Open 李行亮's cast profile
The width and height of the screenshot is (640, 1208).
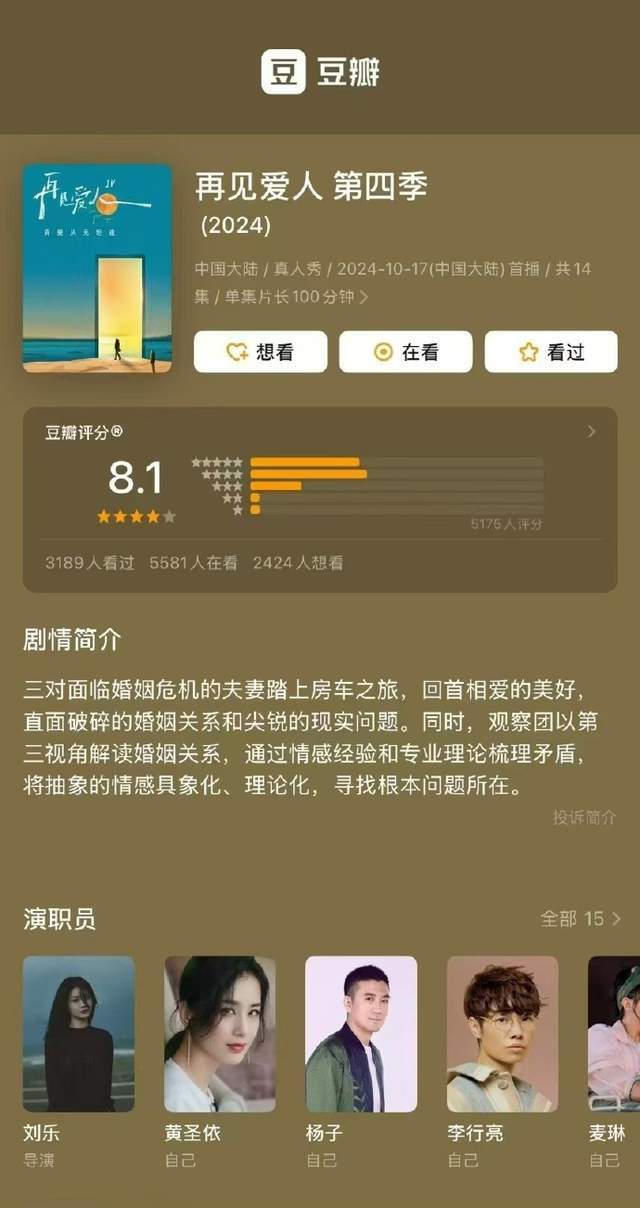pyautogui.click(x=502, y=1034)
